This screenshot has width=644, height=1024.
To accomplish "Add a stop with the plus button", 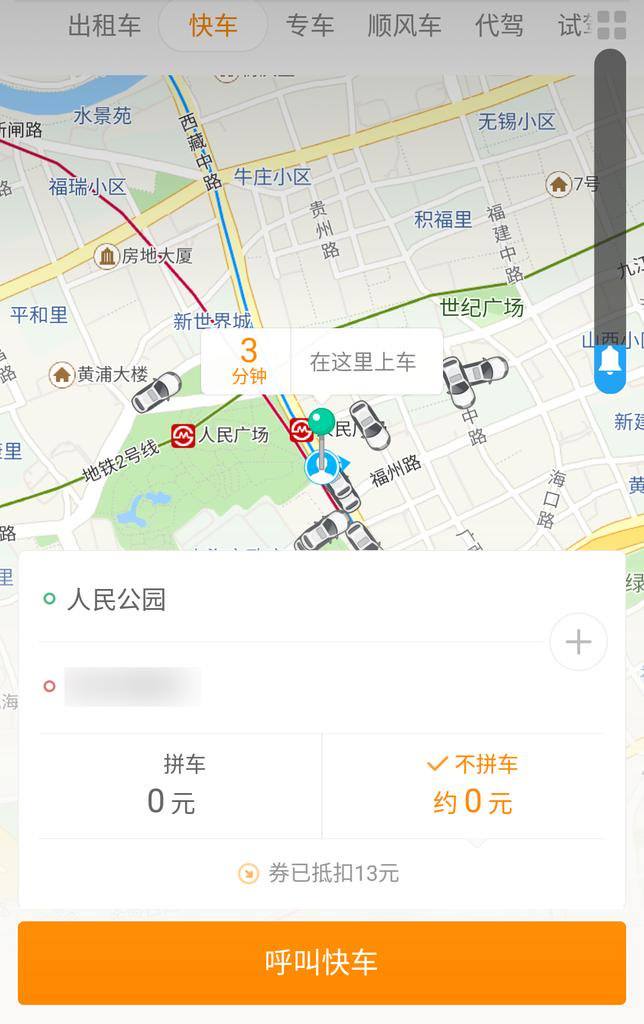I will [578, 642].
